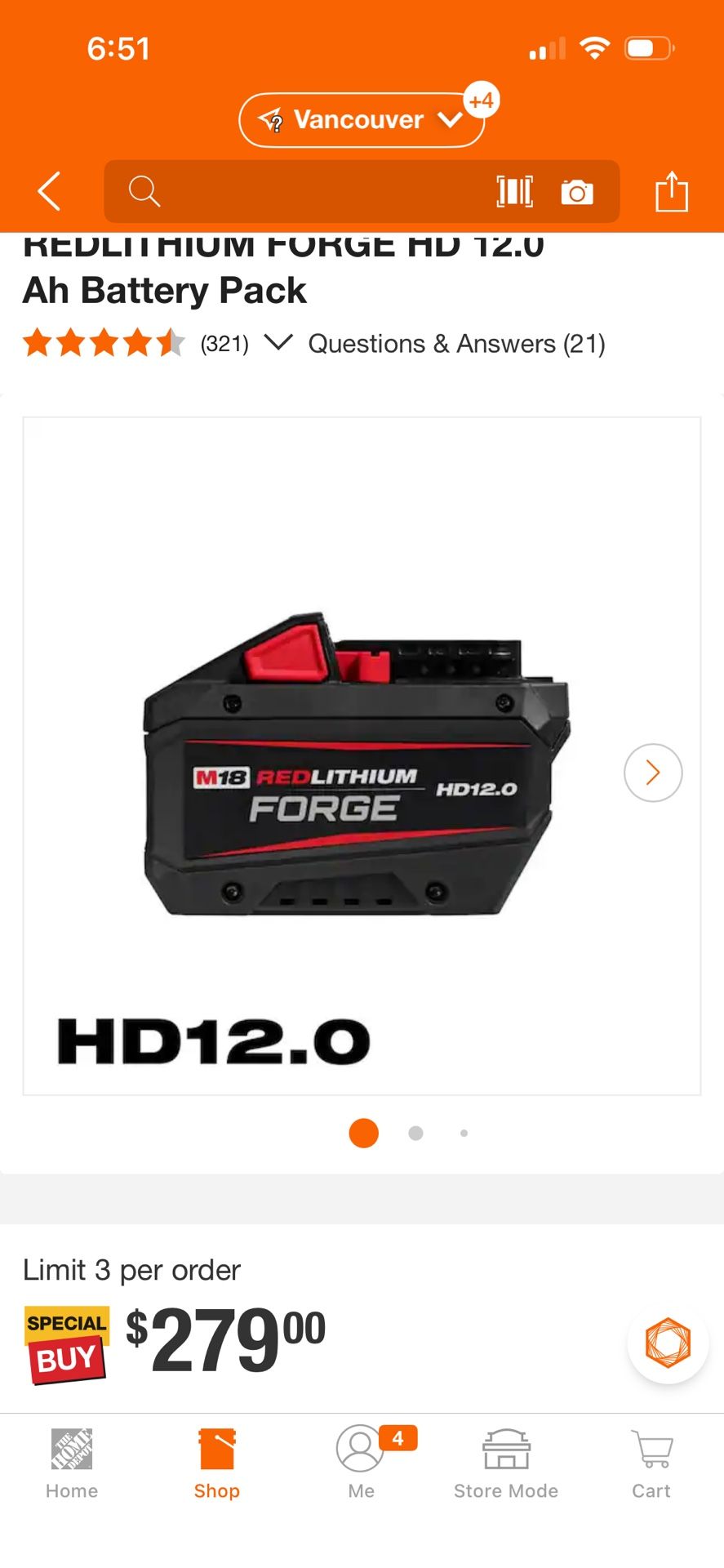The height and width of the screenshot is (1568, 724).
Task: Open the Me tab
Action: [362, 1463]
